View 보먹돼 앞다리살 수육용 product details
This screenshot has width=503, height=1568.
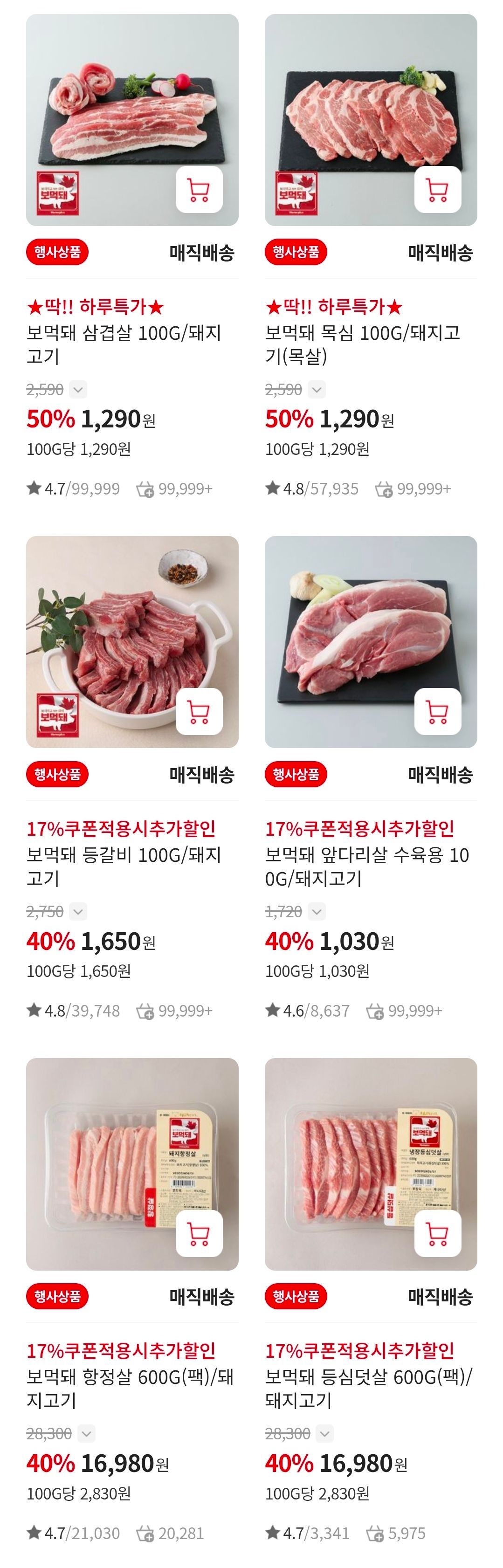[x=366, y=866]
